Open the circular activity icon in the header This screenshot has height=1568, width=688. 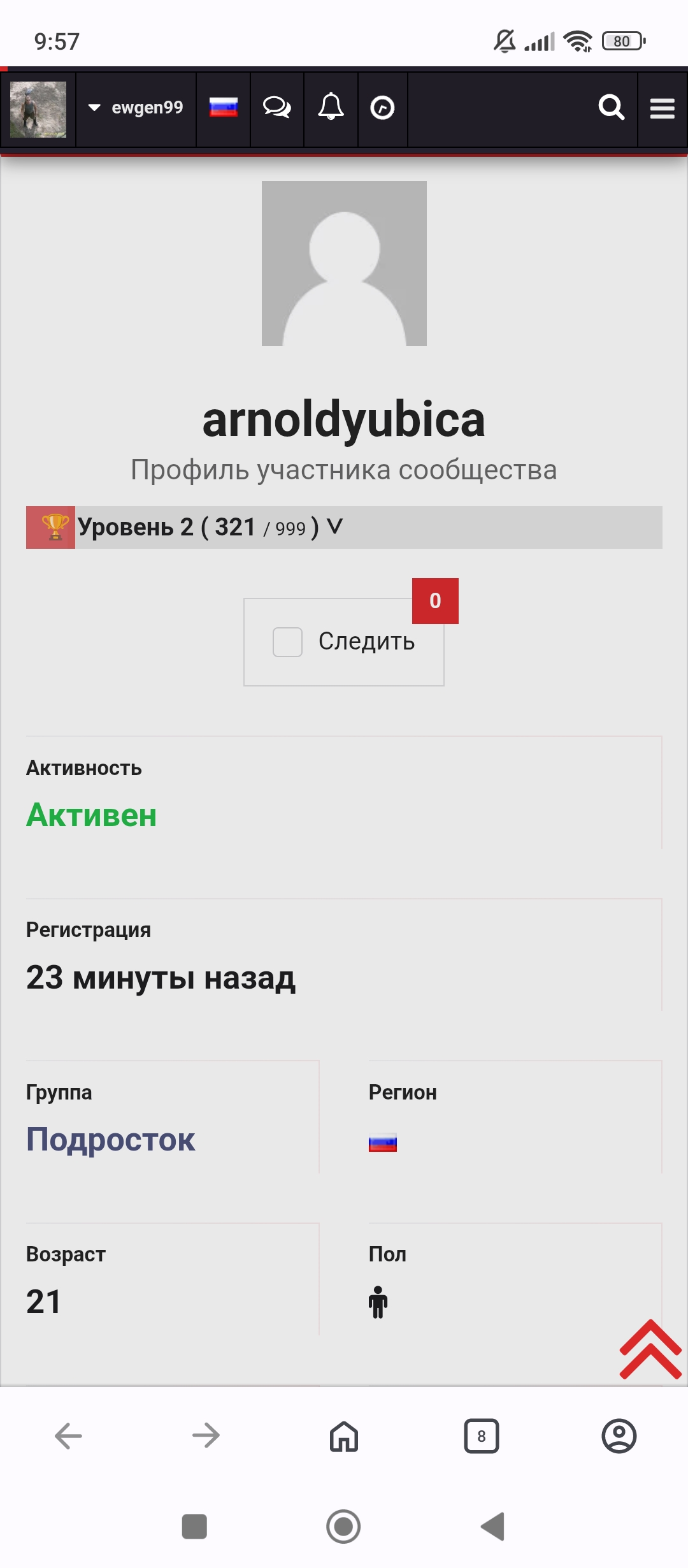tap(382, 108)
